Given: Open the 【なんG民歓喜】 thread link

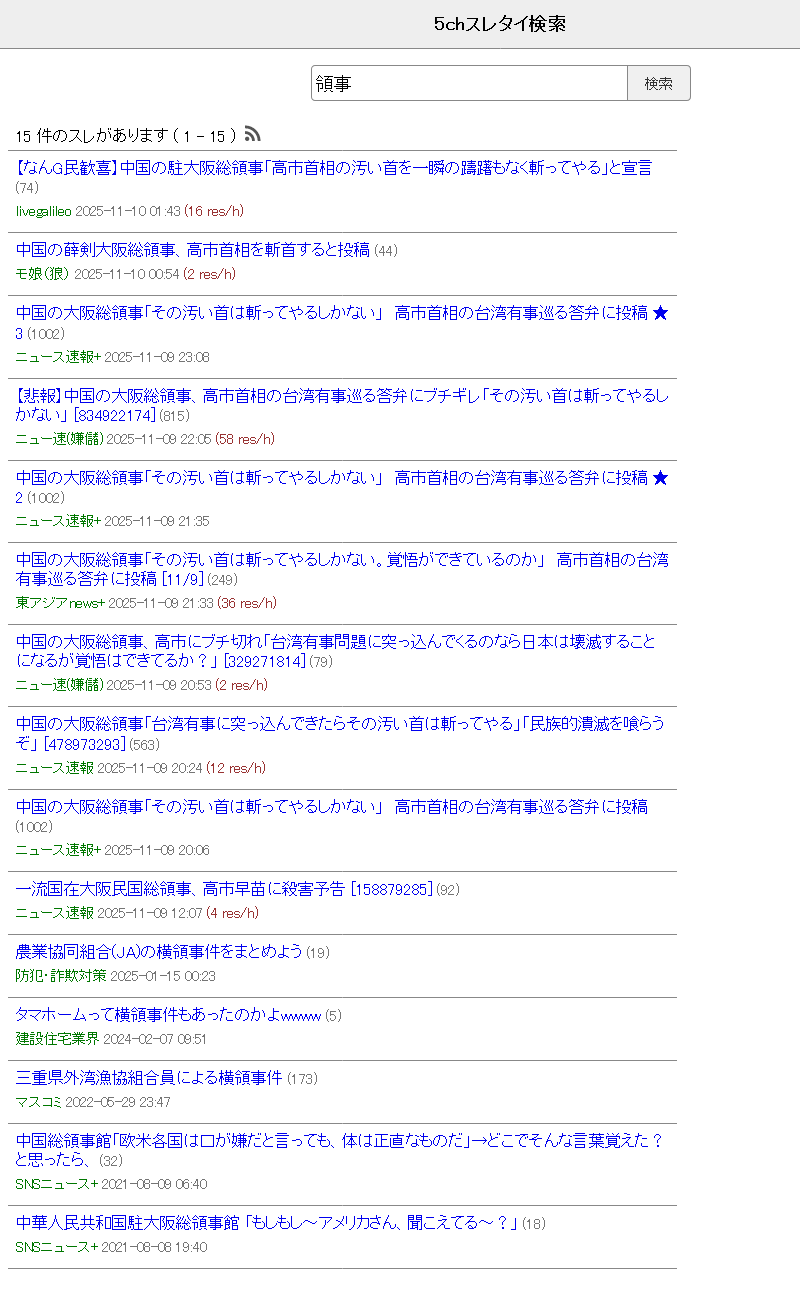Looking at the screenshot, I should pyautogui.click(x=333, y=168).
